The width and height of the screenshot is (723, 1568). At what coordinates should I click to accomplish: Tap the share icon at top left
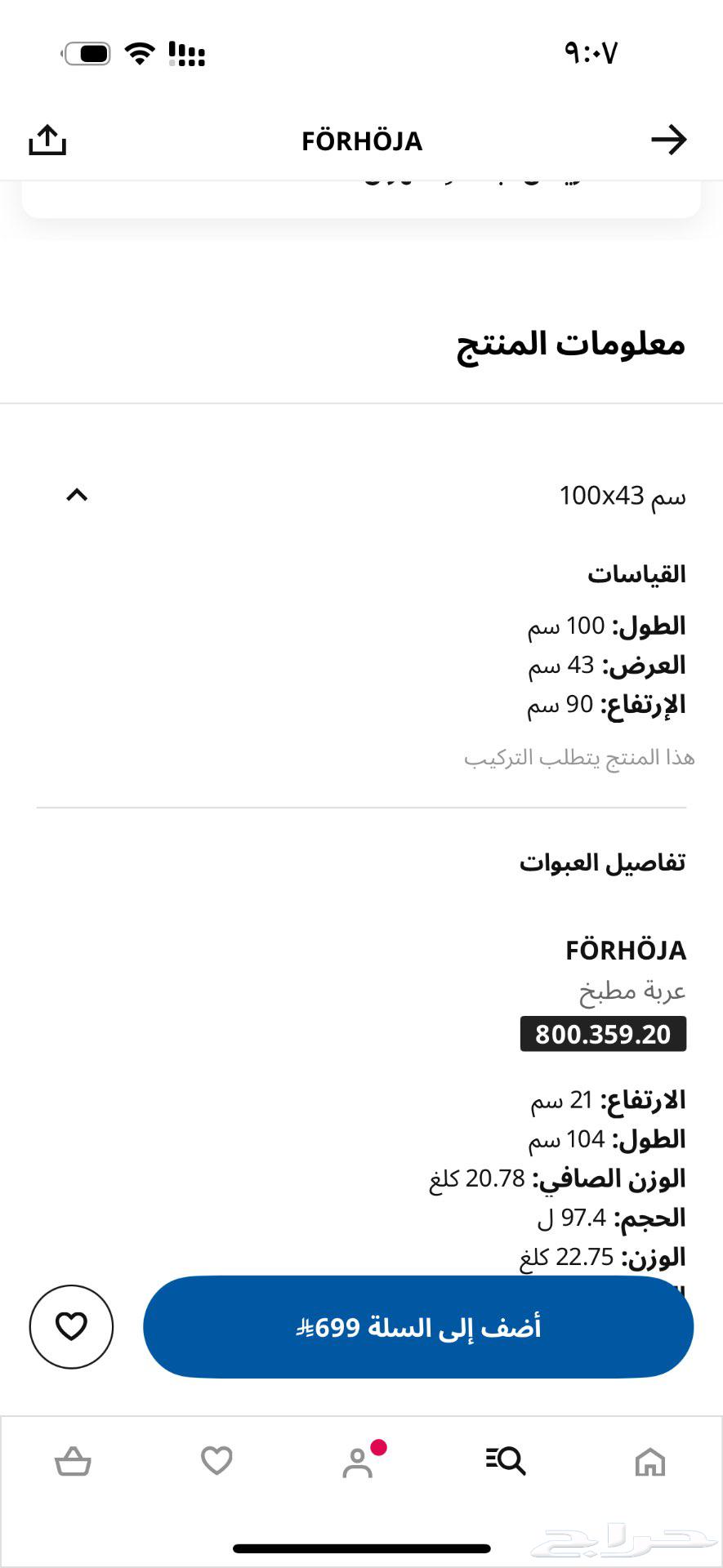[47, 139]
